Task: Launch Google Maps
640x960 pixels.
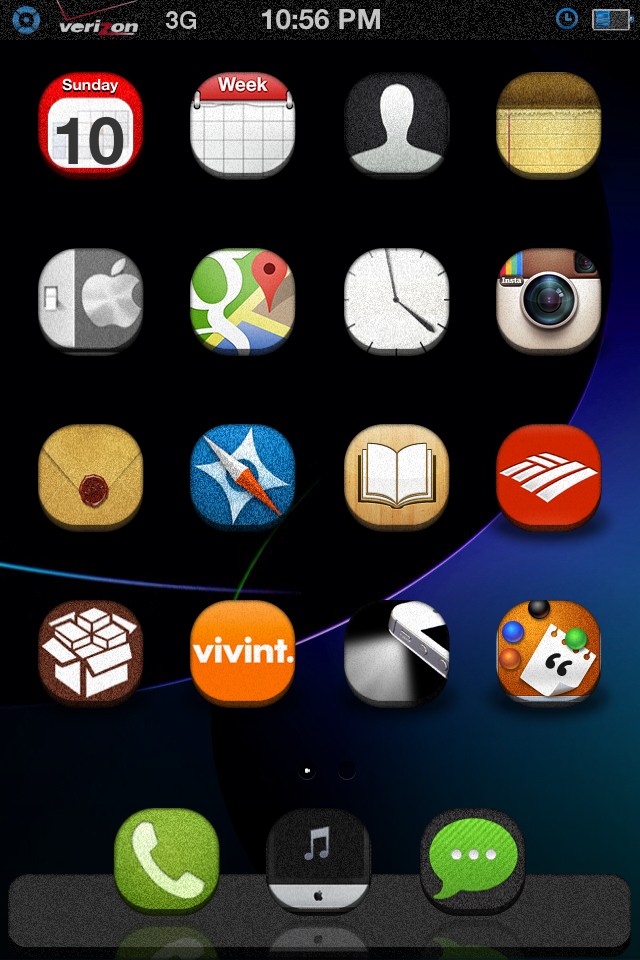Action: click(243, 301)
